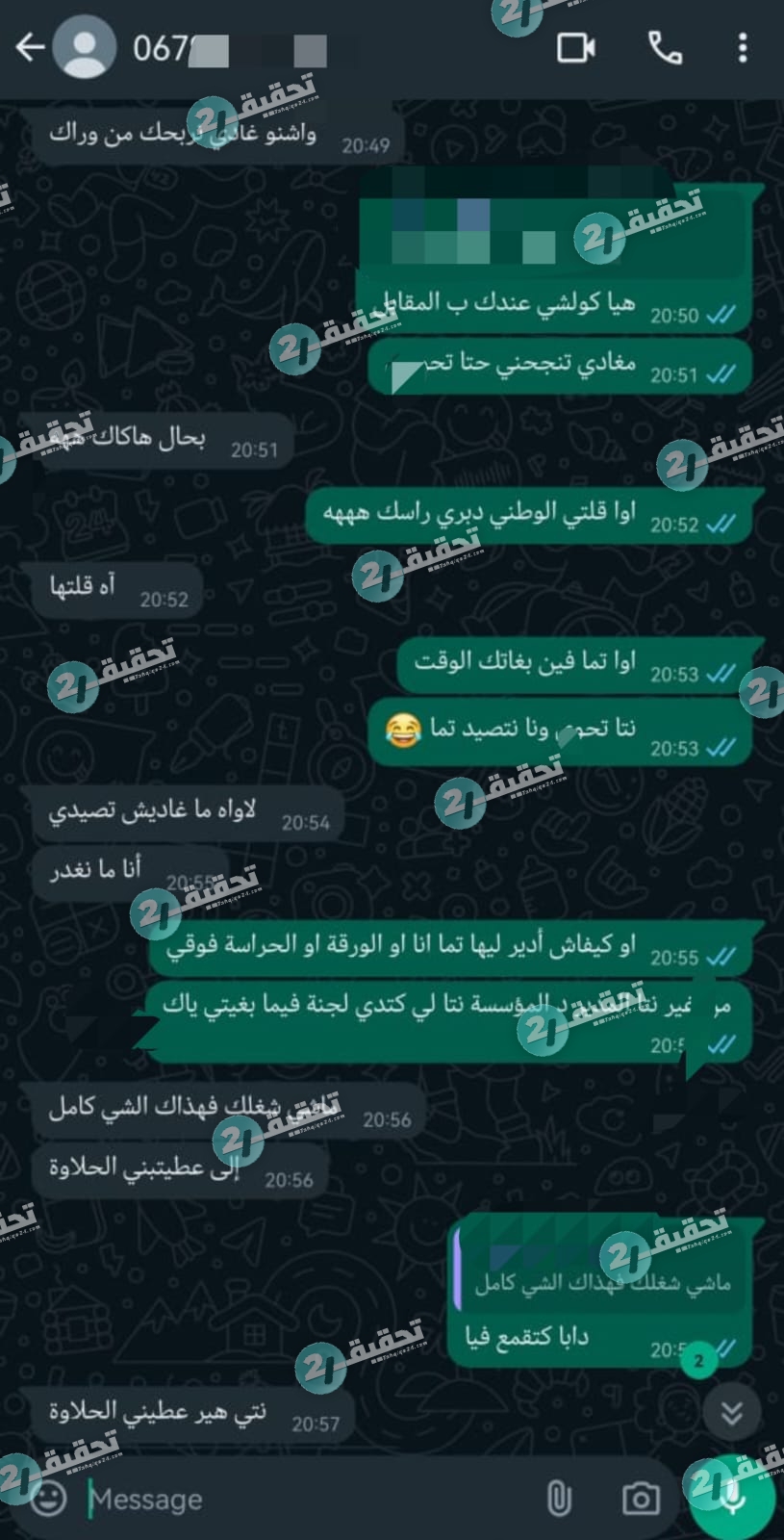Go back to the chats list
This screenshot has width=784, height=1540.
pyautogui.click(x=31, y=47)
